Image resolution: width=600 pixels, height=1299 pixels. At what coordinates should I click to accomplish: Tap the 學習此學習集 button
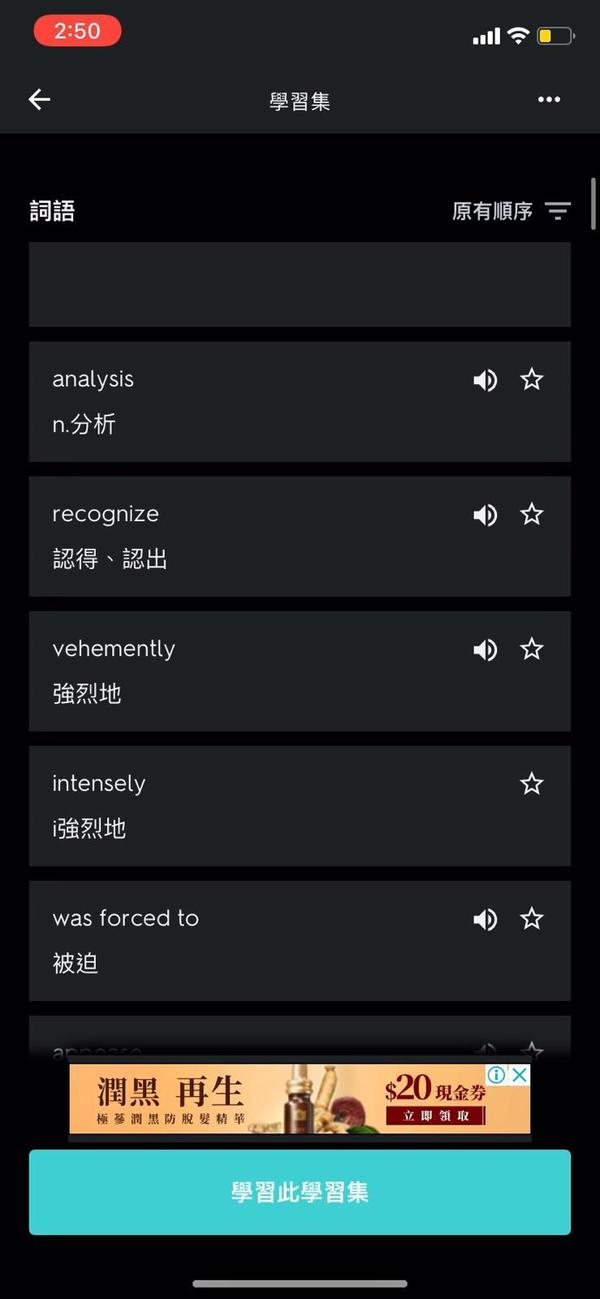300,1192
